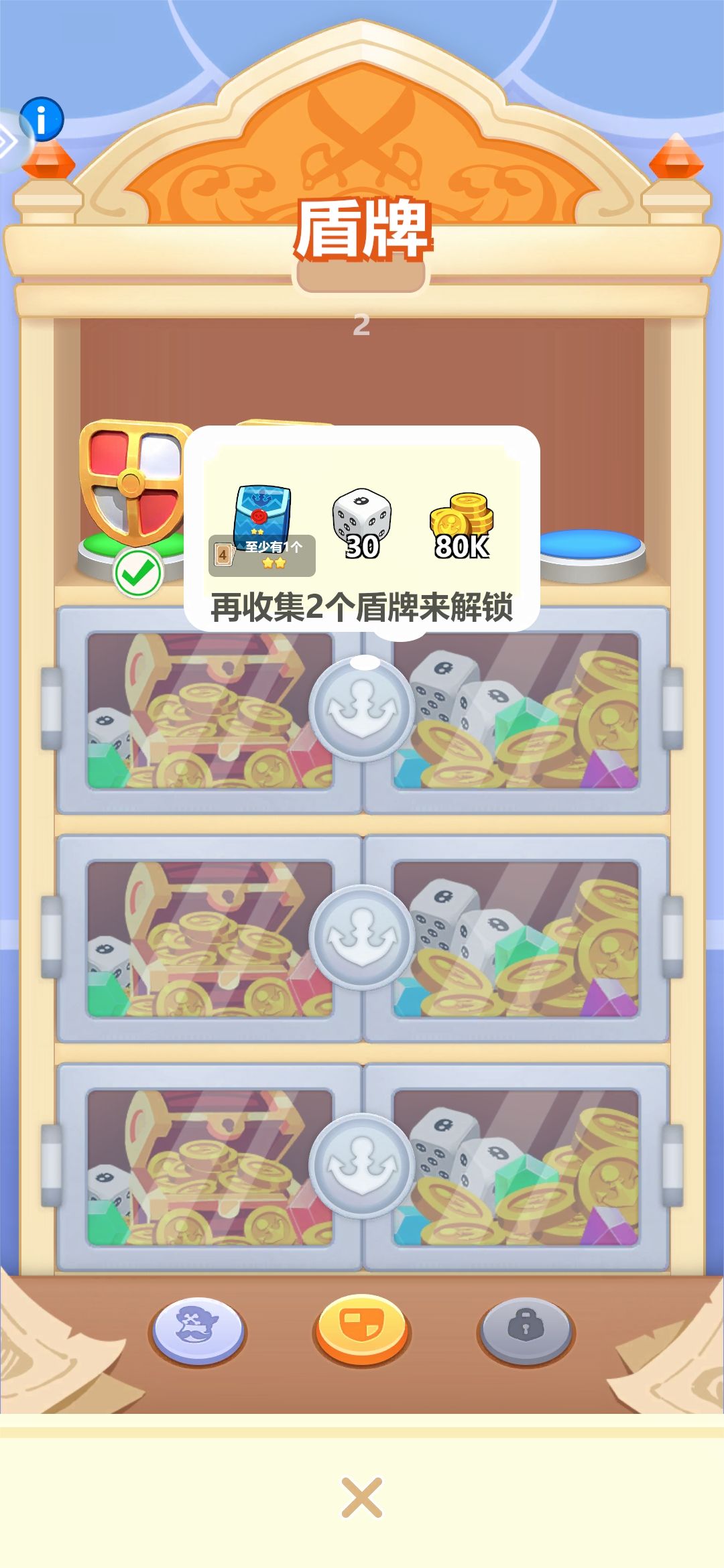Screen dimensions: 724x1568
Task: Tap the anchor lock on the bottom cabinet
Action: [362, 1166]
